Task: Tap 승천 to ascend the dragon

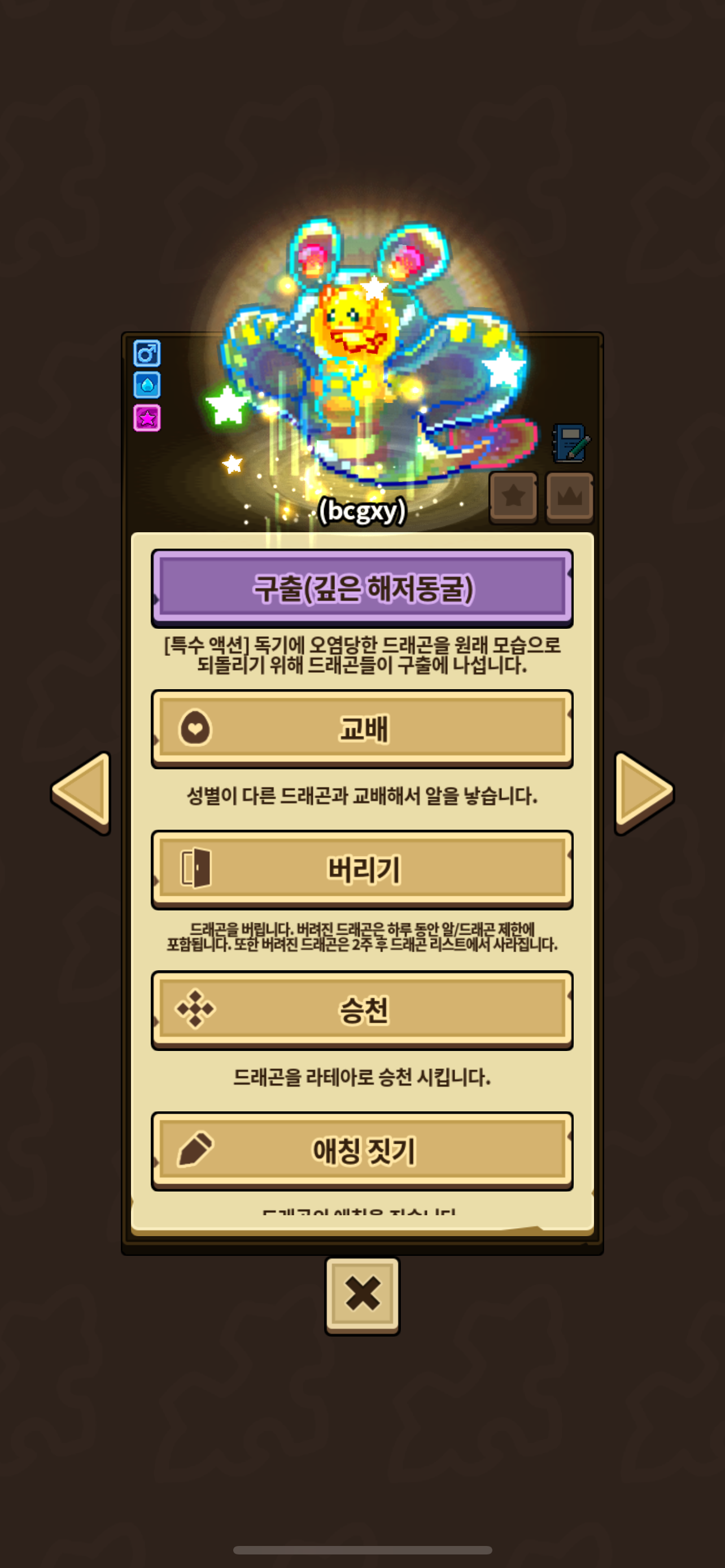Action: click(362, 1010)
